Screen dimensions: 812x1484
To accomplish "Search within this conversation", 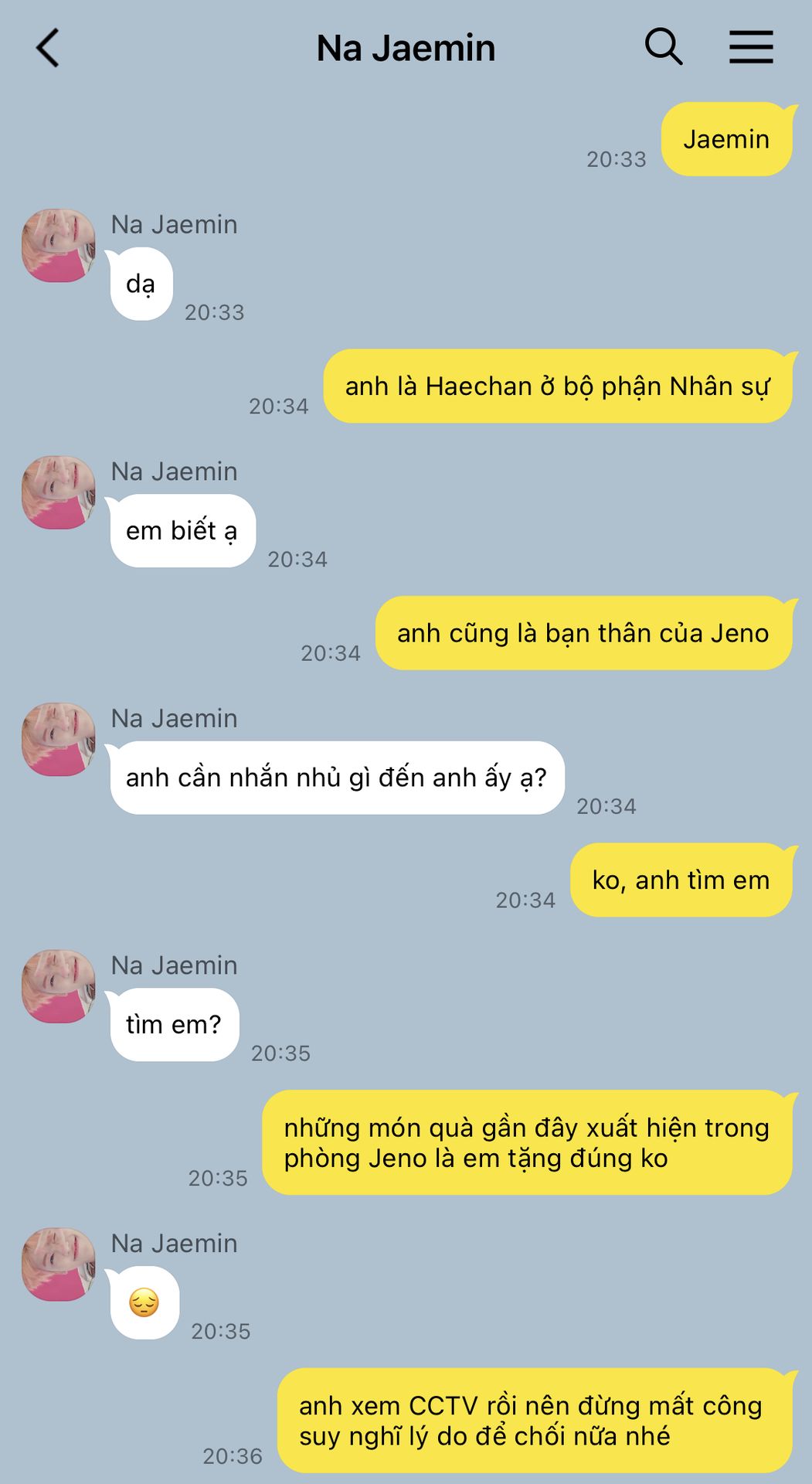I will (x=663, y=47).
